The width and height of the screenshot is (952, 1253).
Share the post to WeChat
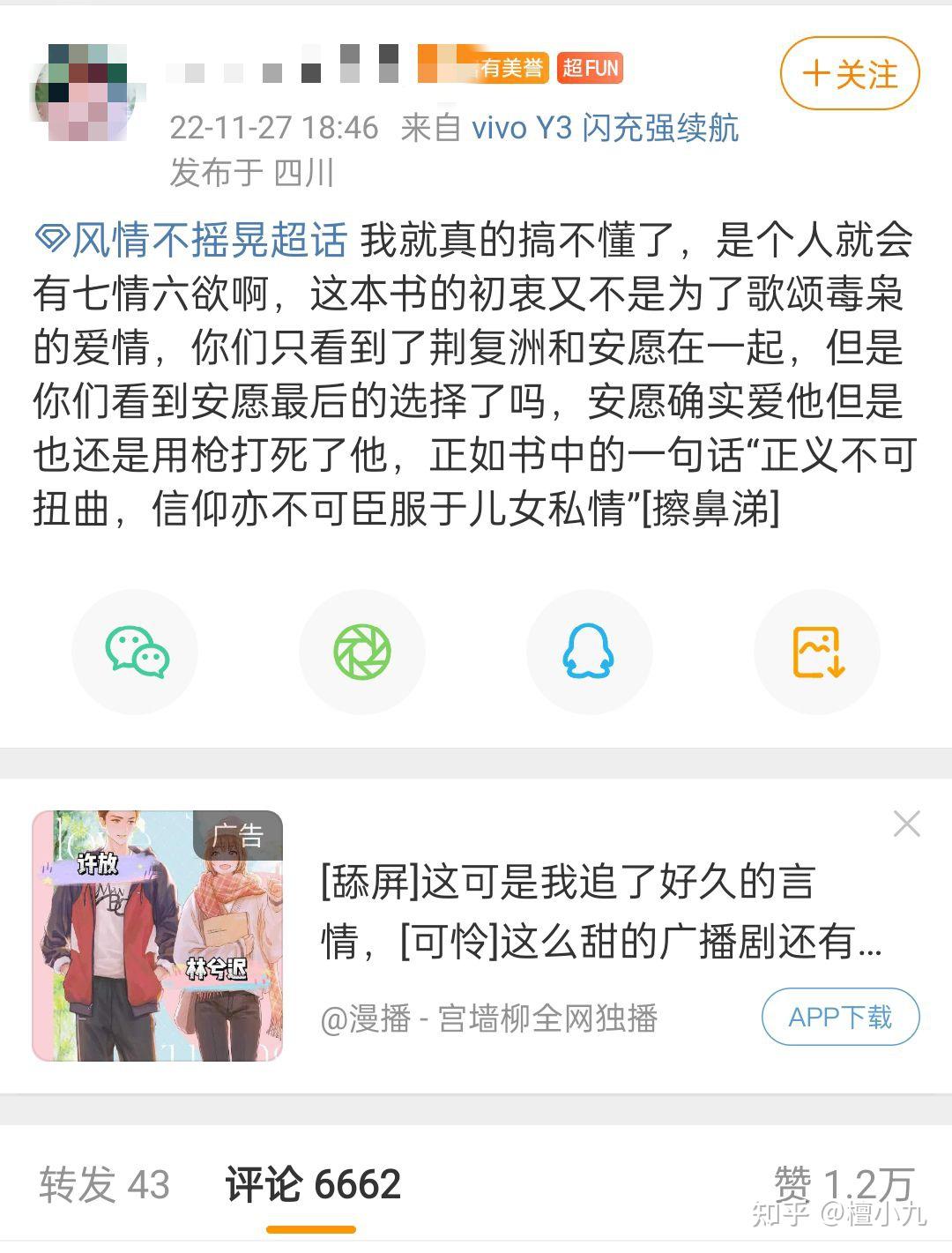tap(135, 653)
